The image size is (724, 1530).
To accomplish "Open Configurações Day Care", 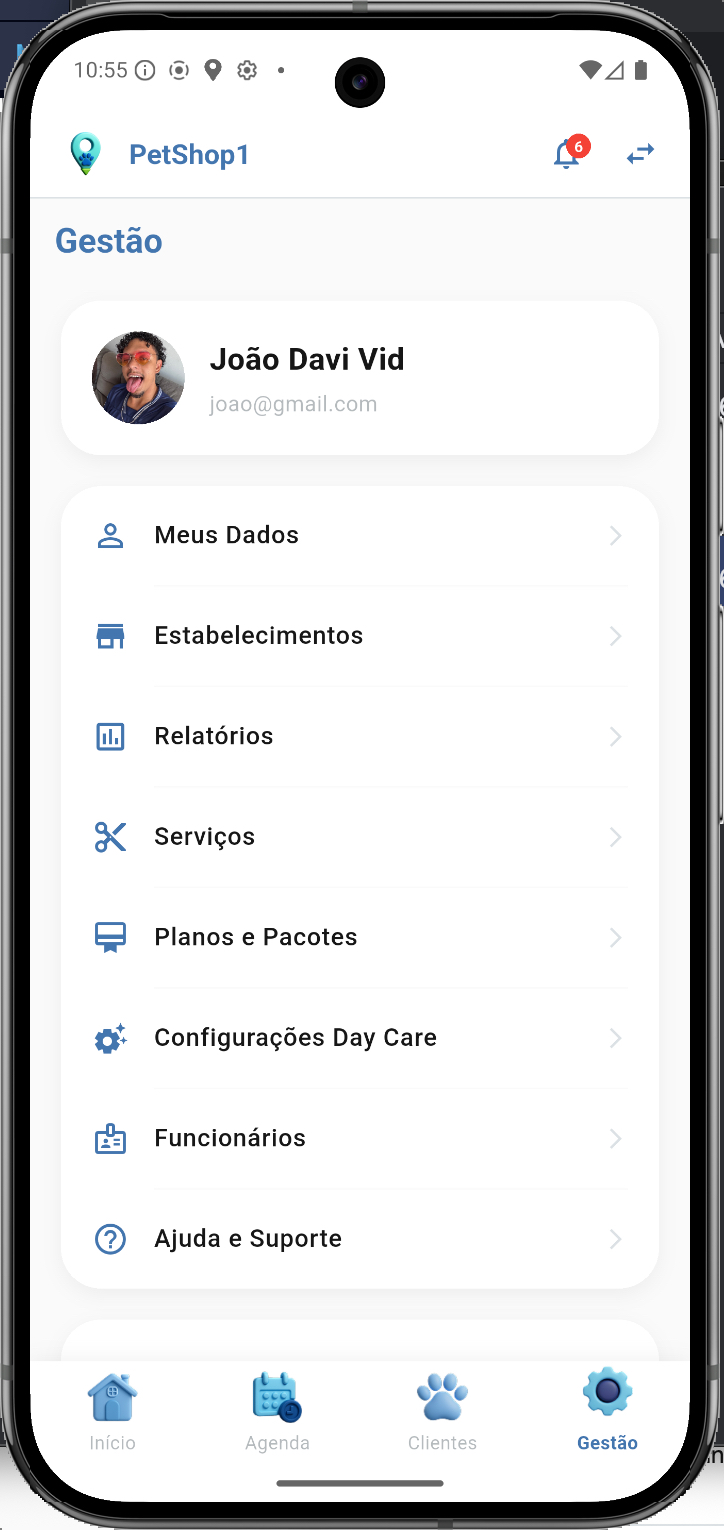I will [x=359, y=1038].
